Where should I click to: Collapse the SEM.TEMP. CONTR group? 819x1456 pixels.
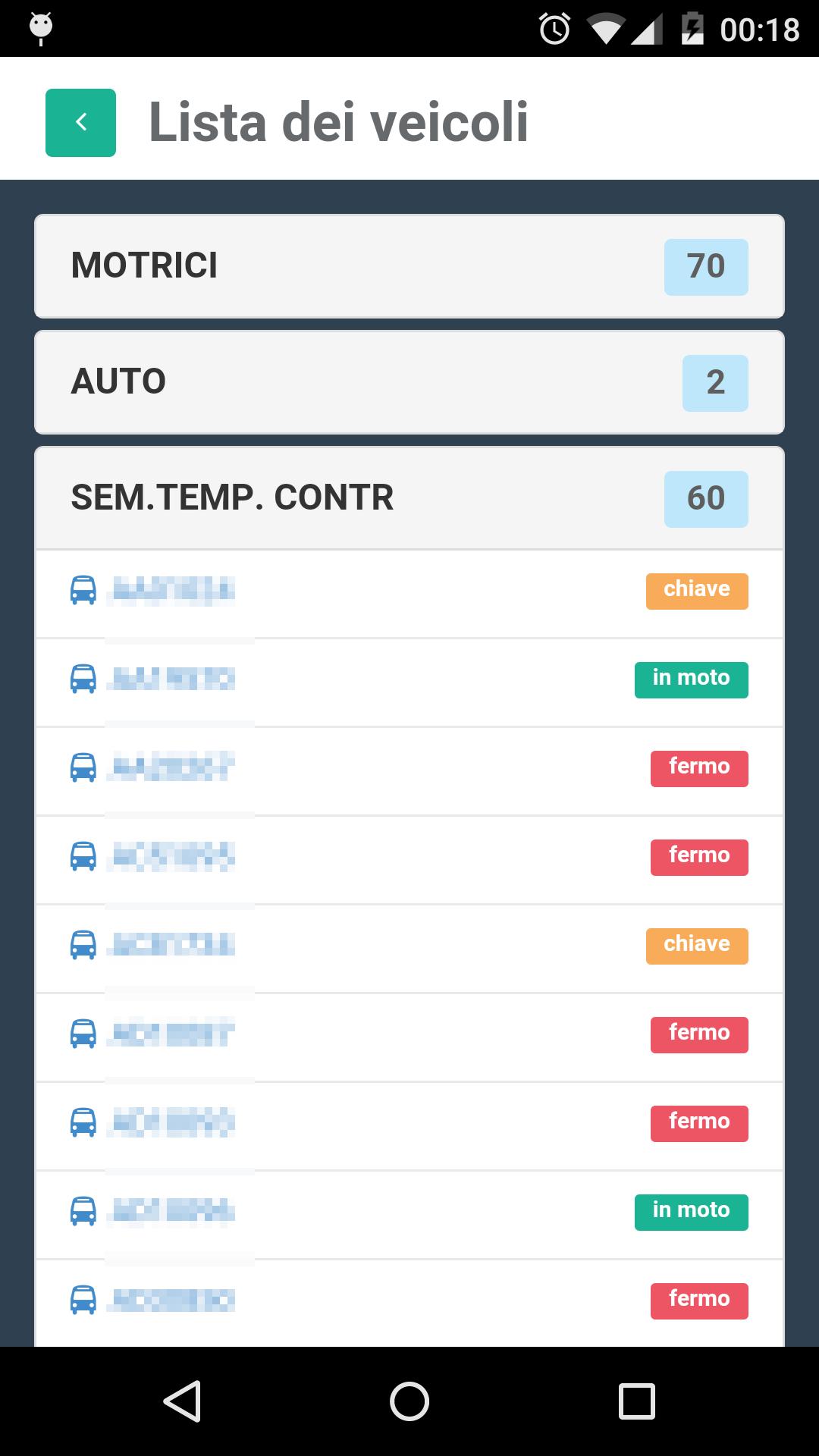[x=409, y=498]
